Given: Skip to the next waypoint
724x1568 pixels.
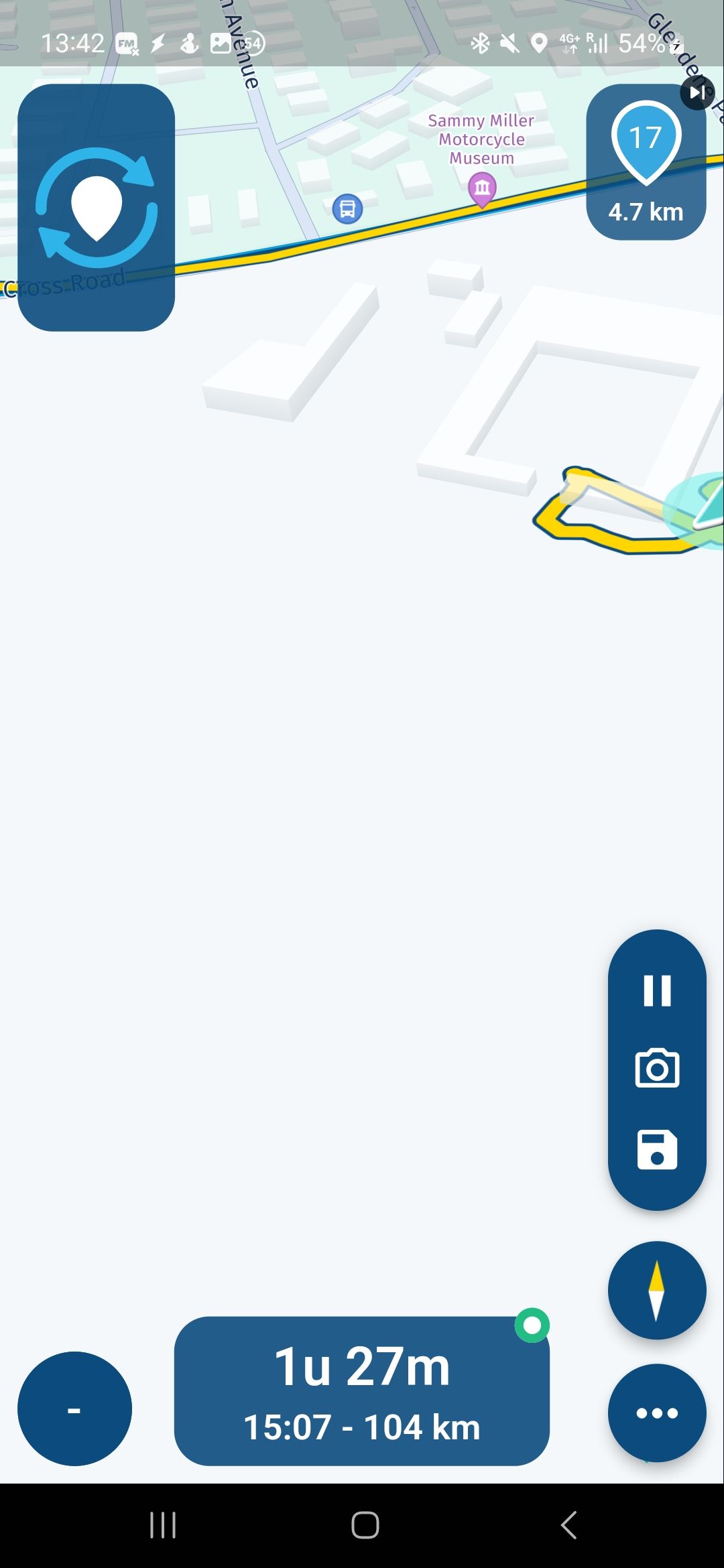Looking at the screenshot, I should (697, 93).
